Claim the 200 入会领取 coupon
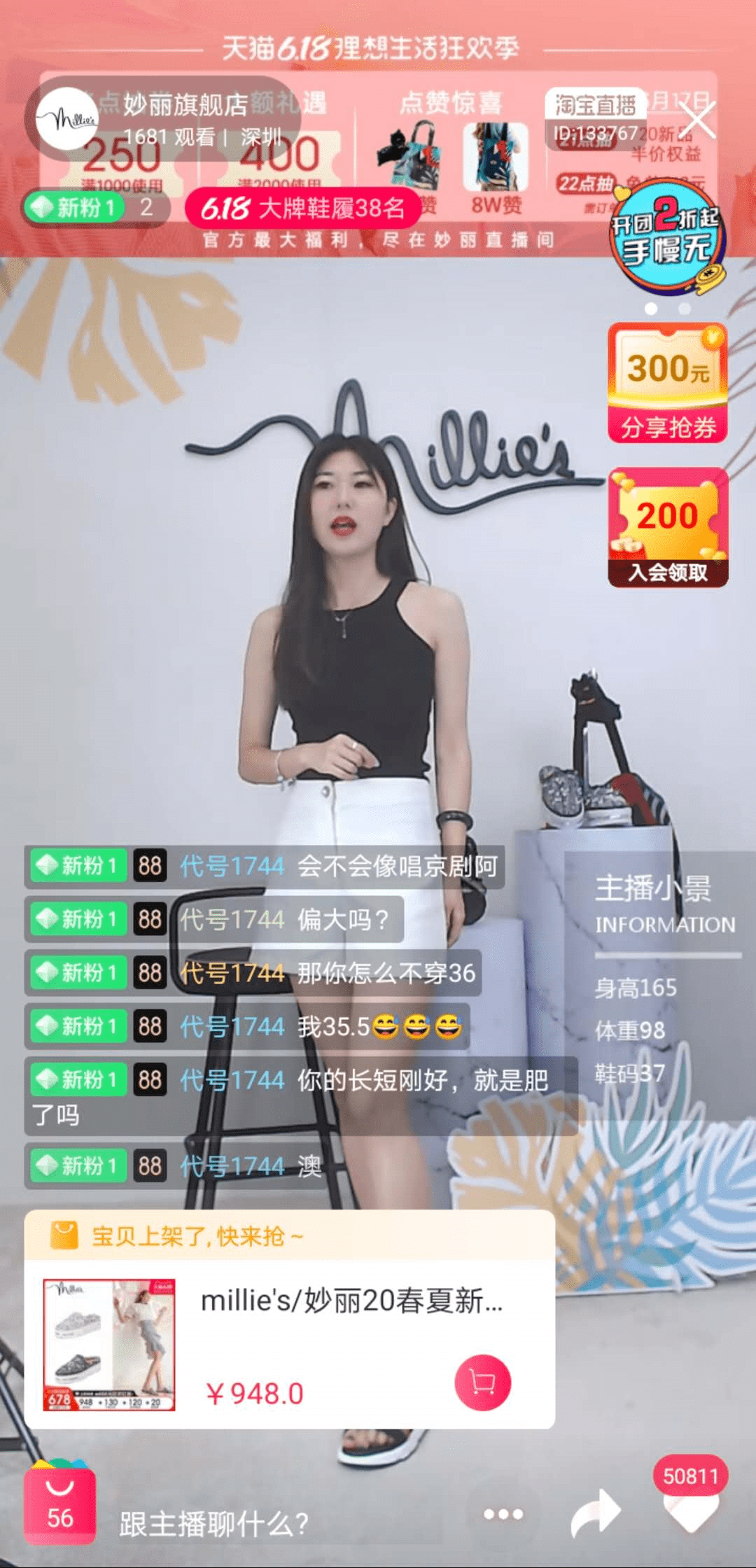 tap(667, 528)
